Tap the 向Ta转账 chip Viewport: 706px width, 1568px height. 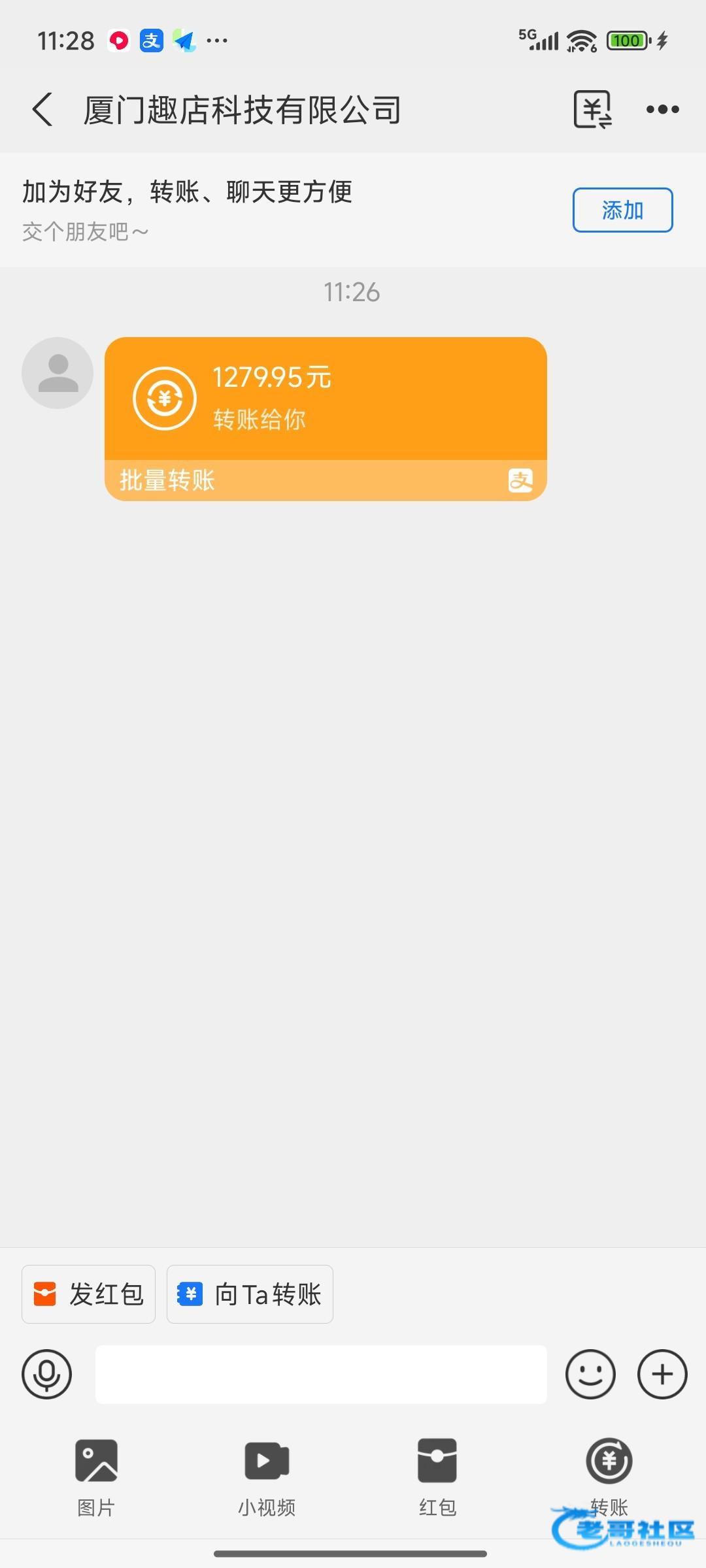[250, 1294]
